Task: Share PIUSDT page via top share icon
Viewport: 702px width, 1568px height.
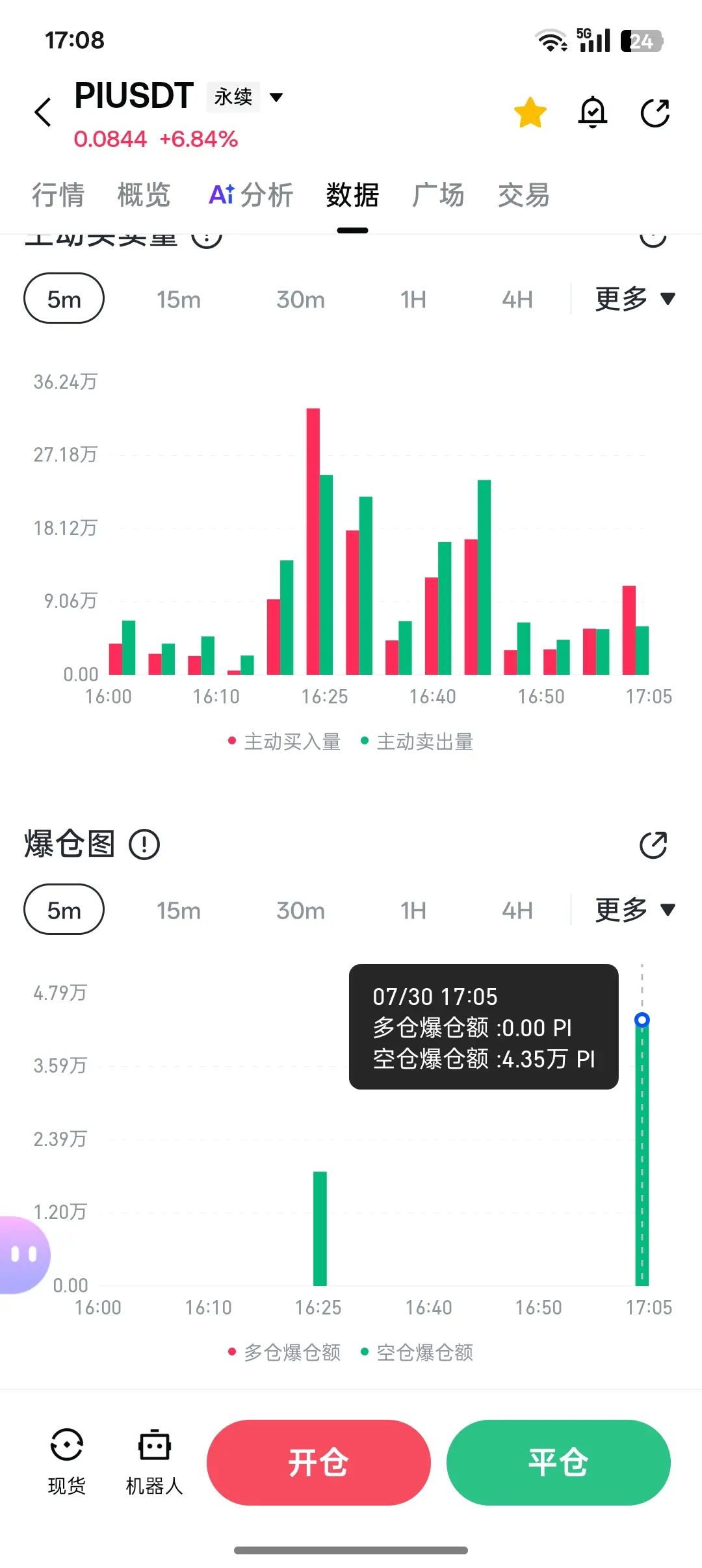Action: pyautogui.click(x=655, y=113)
